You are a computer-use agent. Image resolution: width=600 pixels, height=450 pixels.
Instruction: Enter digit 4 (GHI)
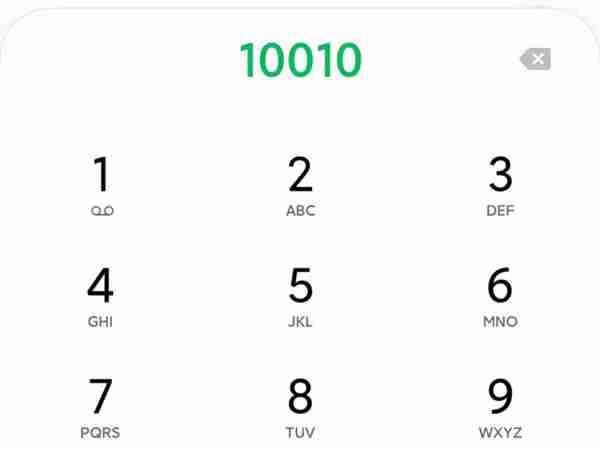100,297
